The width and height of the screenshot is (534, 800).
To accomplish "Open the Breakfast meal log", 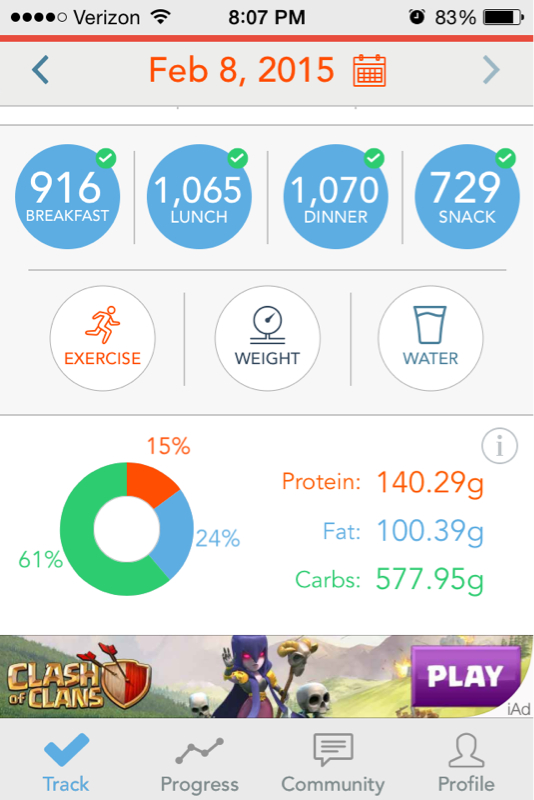I will pyautogui.click(x=67, y=196).
